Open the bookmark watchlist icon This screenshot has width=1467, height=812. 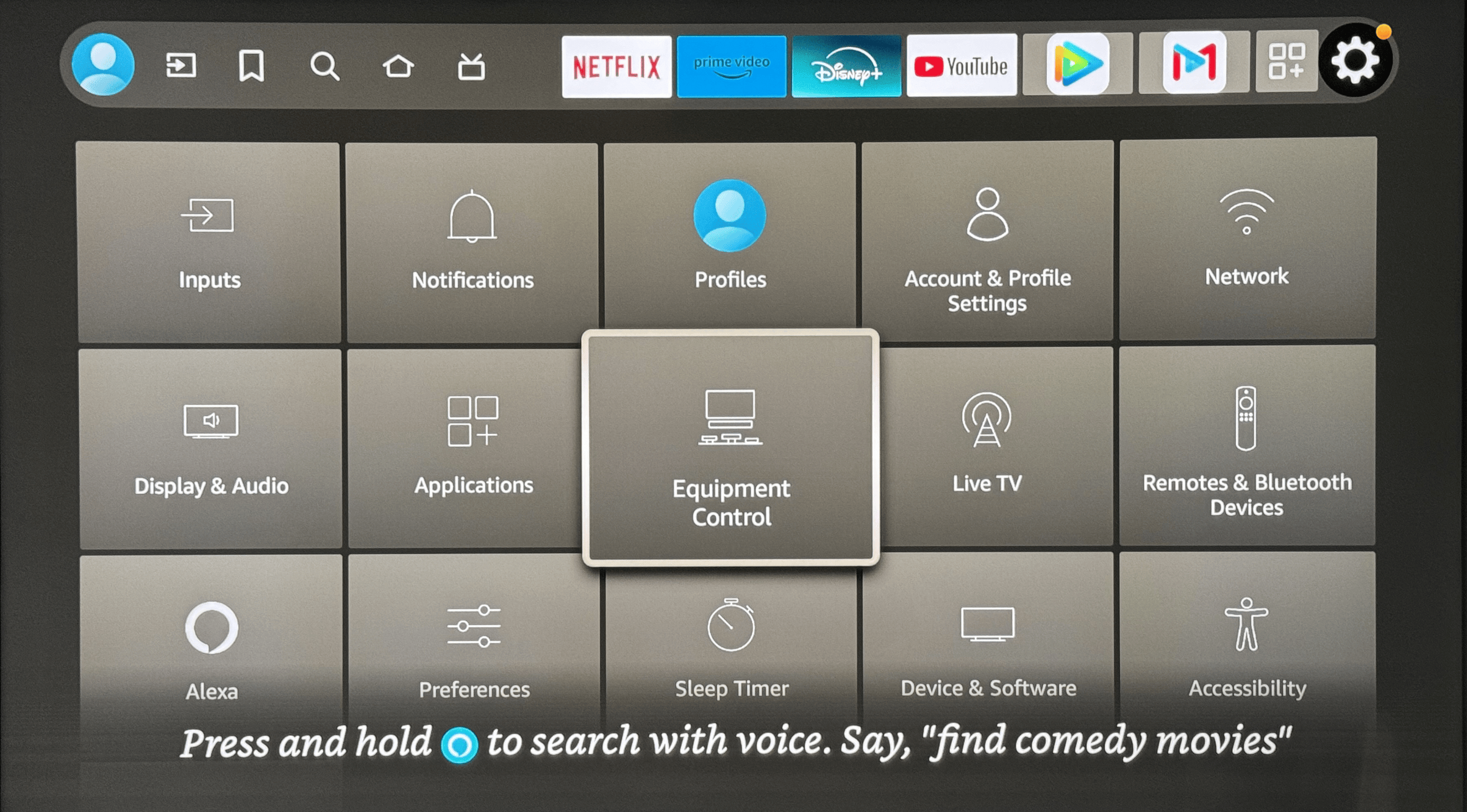tap(251, 65)
